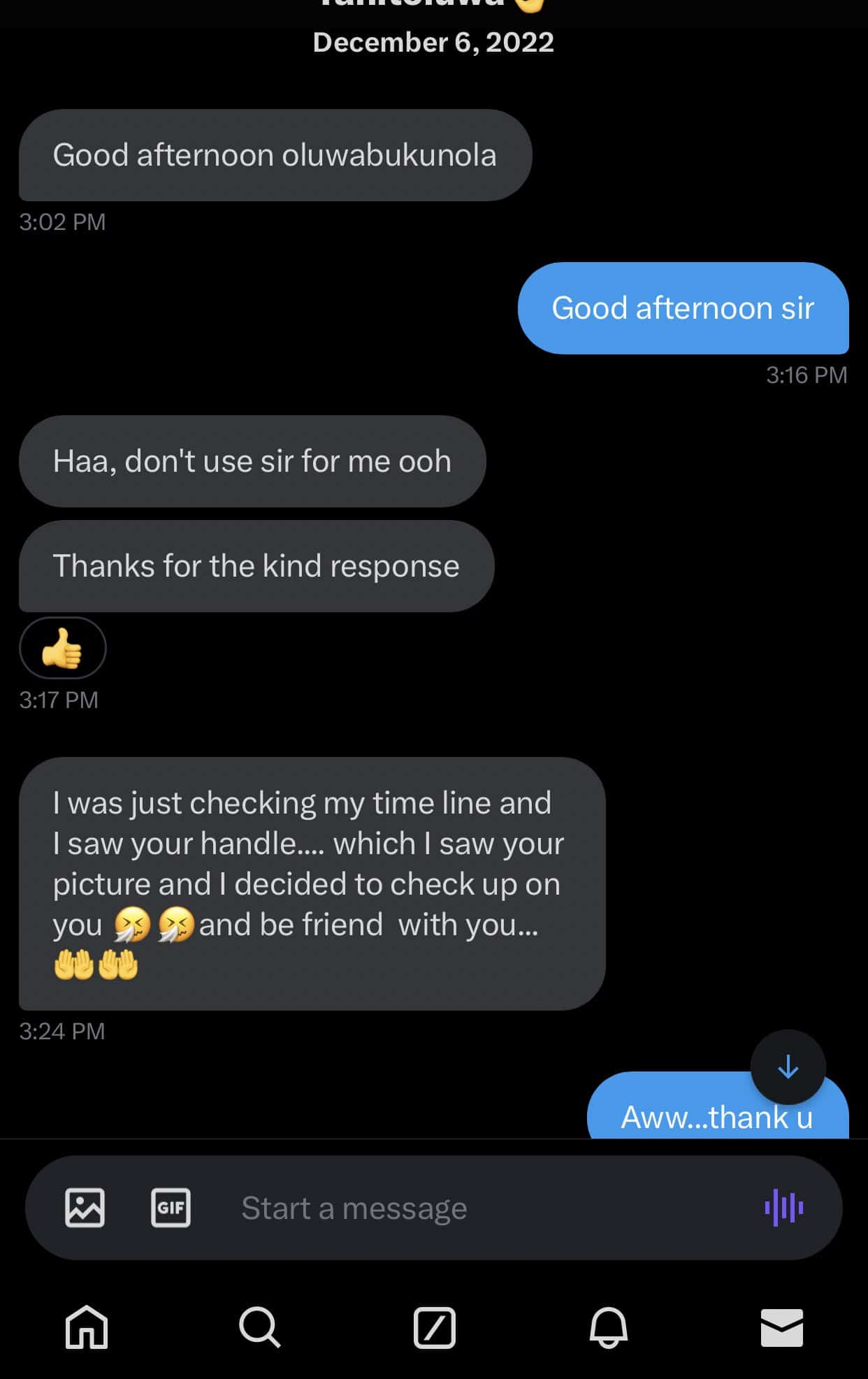Switch to the Messages envelope tab
Image resolution: width=868 pixels, height=1379 pixels.
[781, 1327]
